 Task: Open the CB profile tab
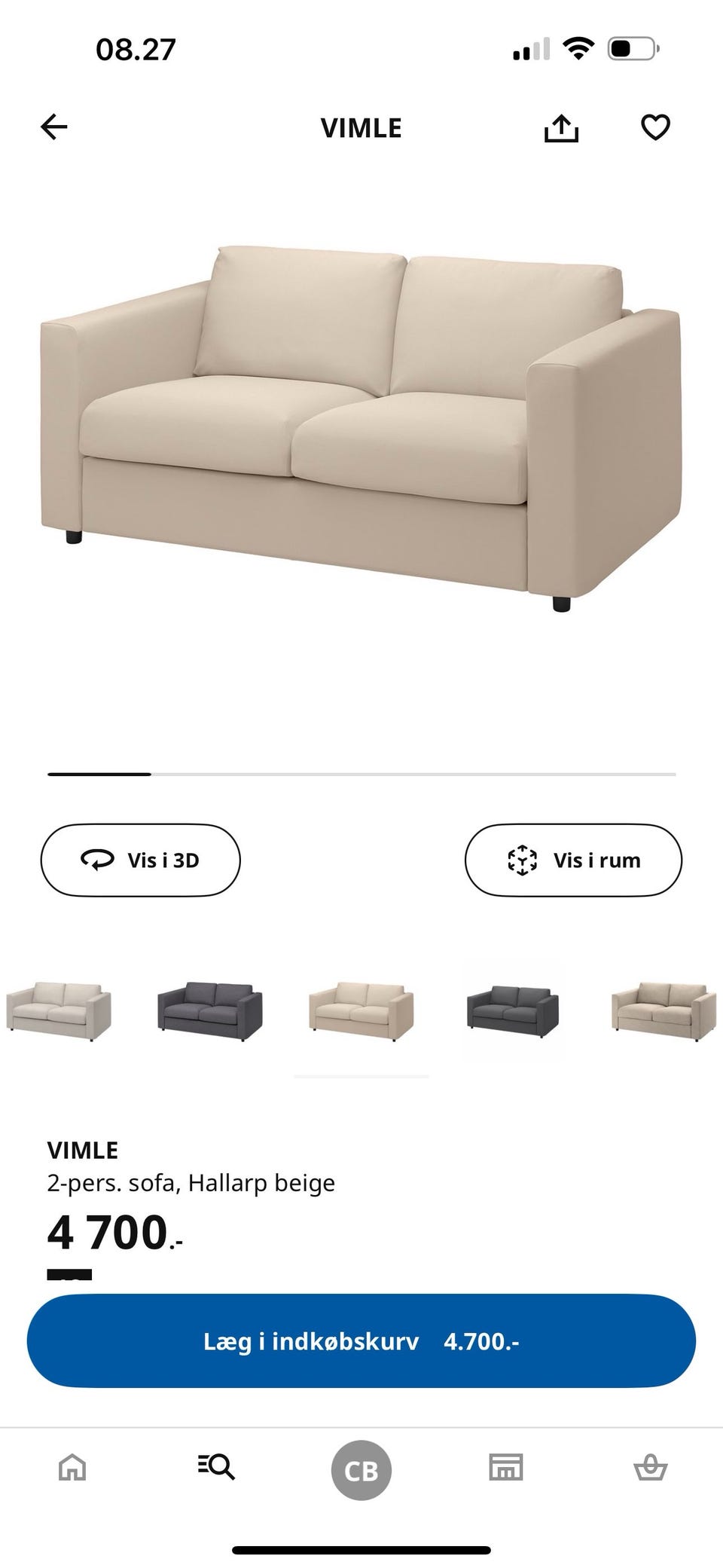[x=361, y=1470]
